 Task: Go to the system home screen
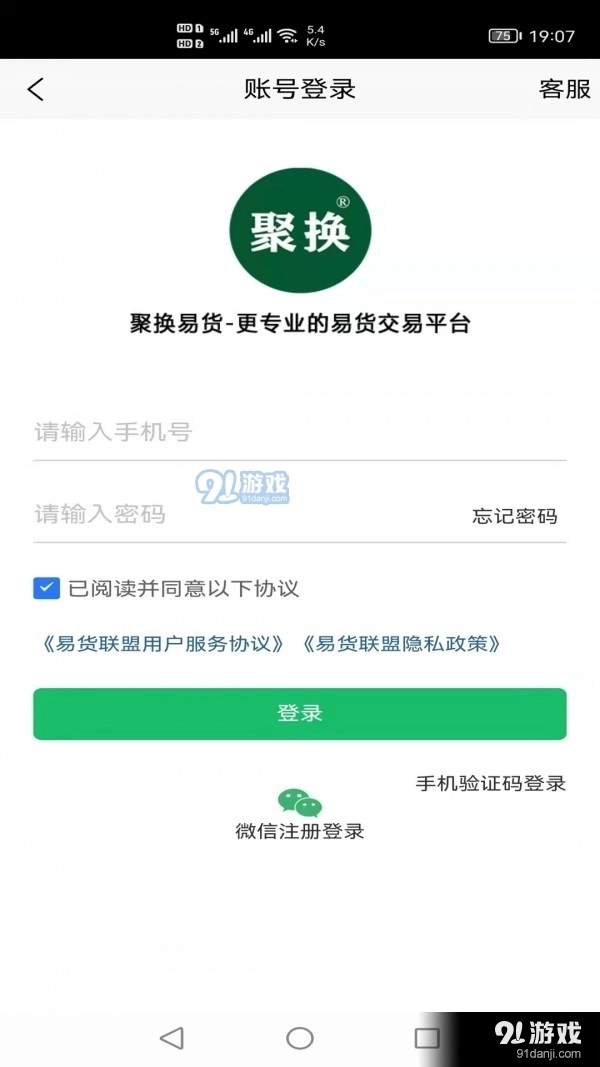tap(300, 1038)
